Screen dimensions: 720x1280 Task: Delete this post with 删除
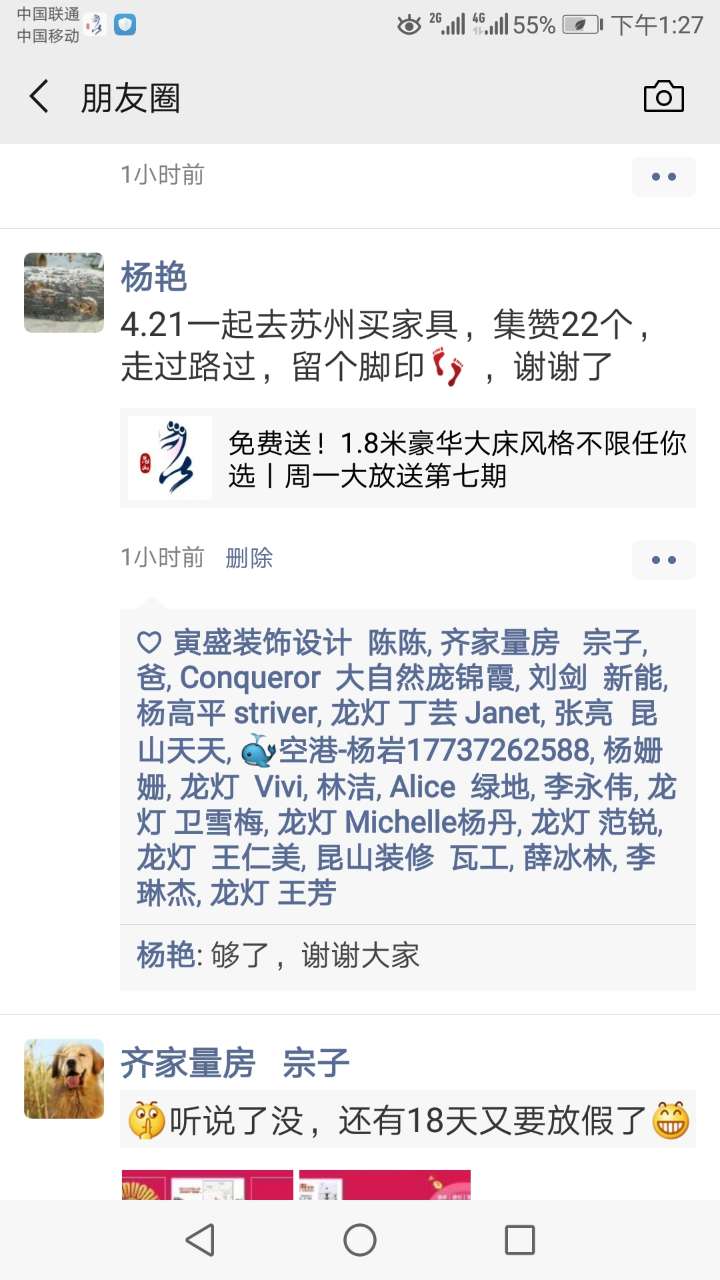coord(249,558)
